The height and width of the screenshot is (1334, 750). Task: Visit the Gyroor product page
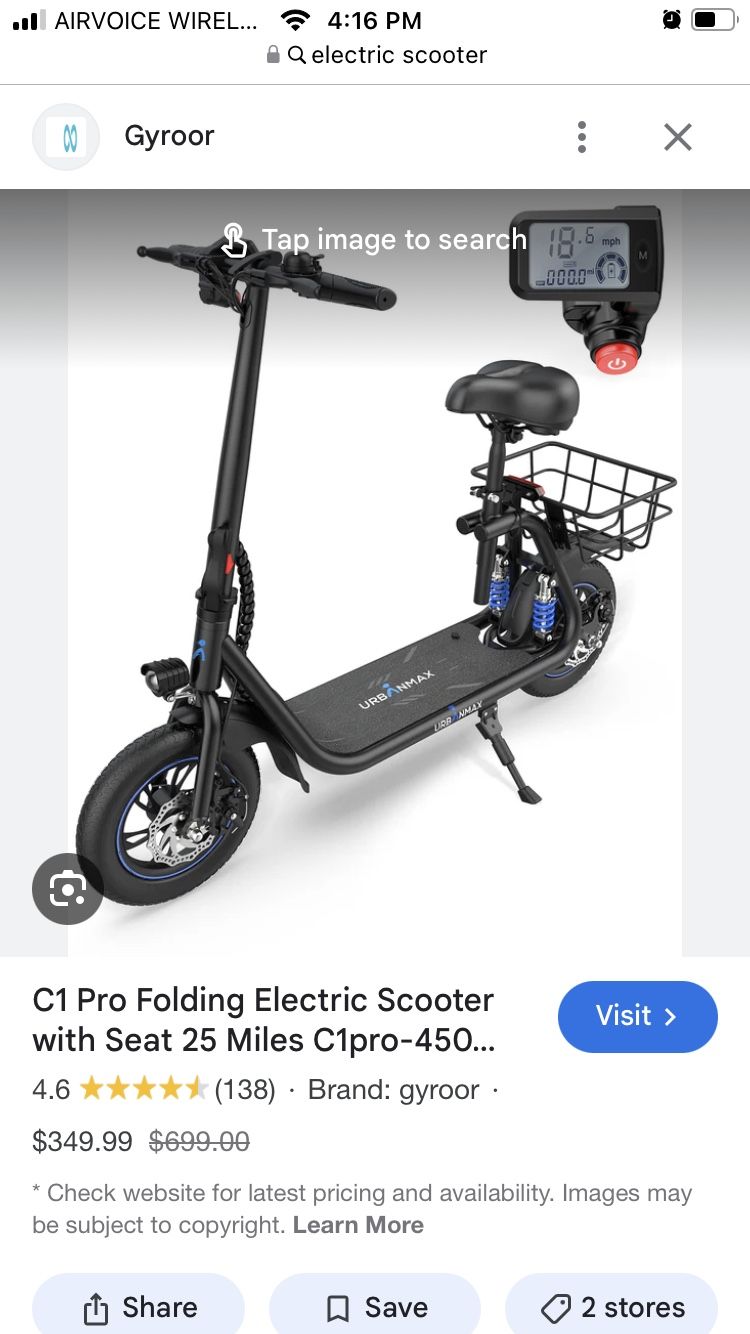637,1017
